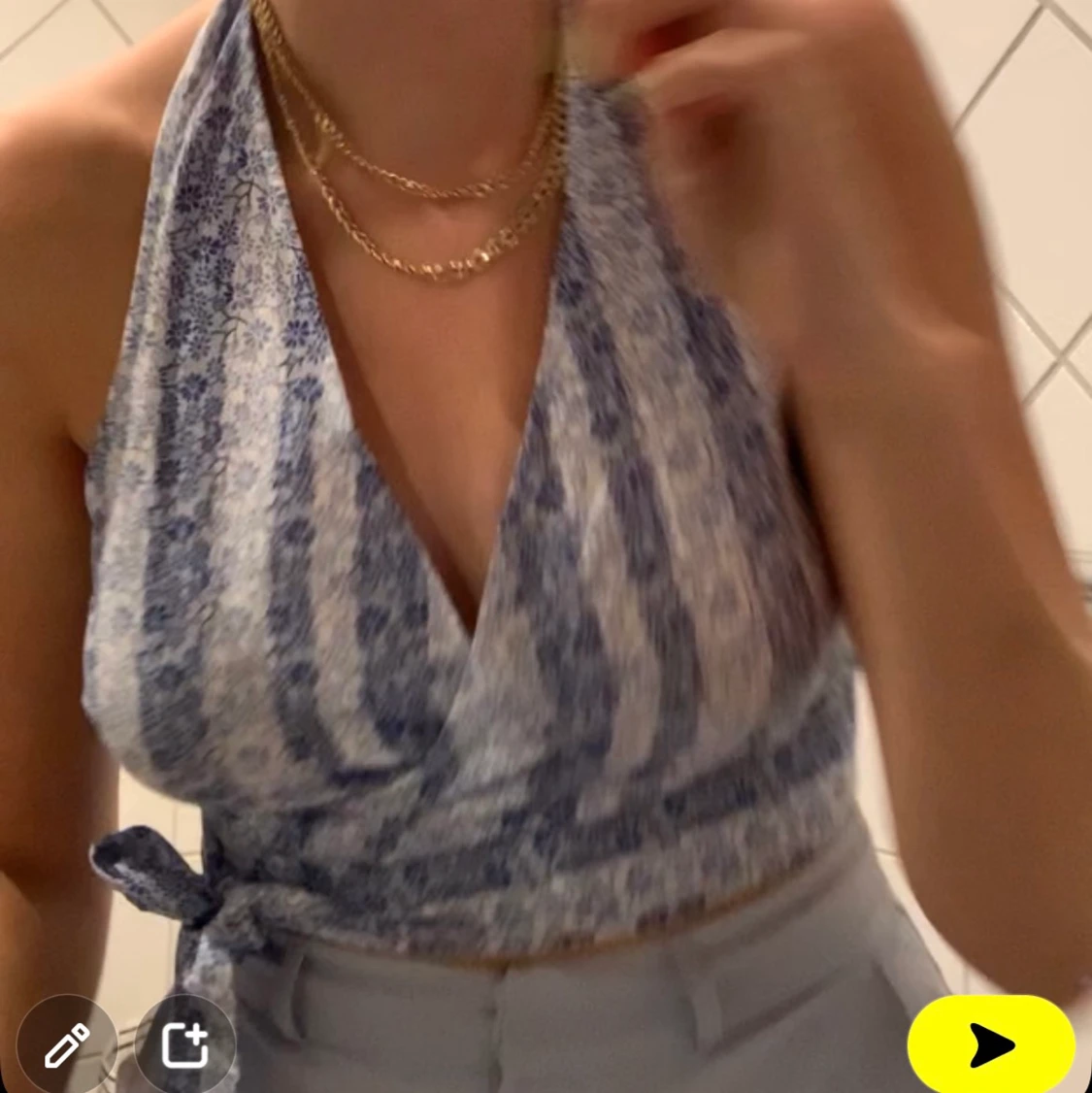
Task: Open the pencil edit tool
Action: pos(66,1044)
